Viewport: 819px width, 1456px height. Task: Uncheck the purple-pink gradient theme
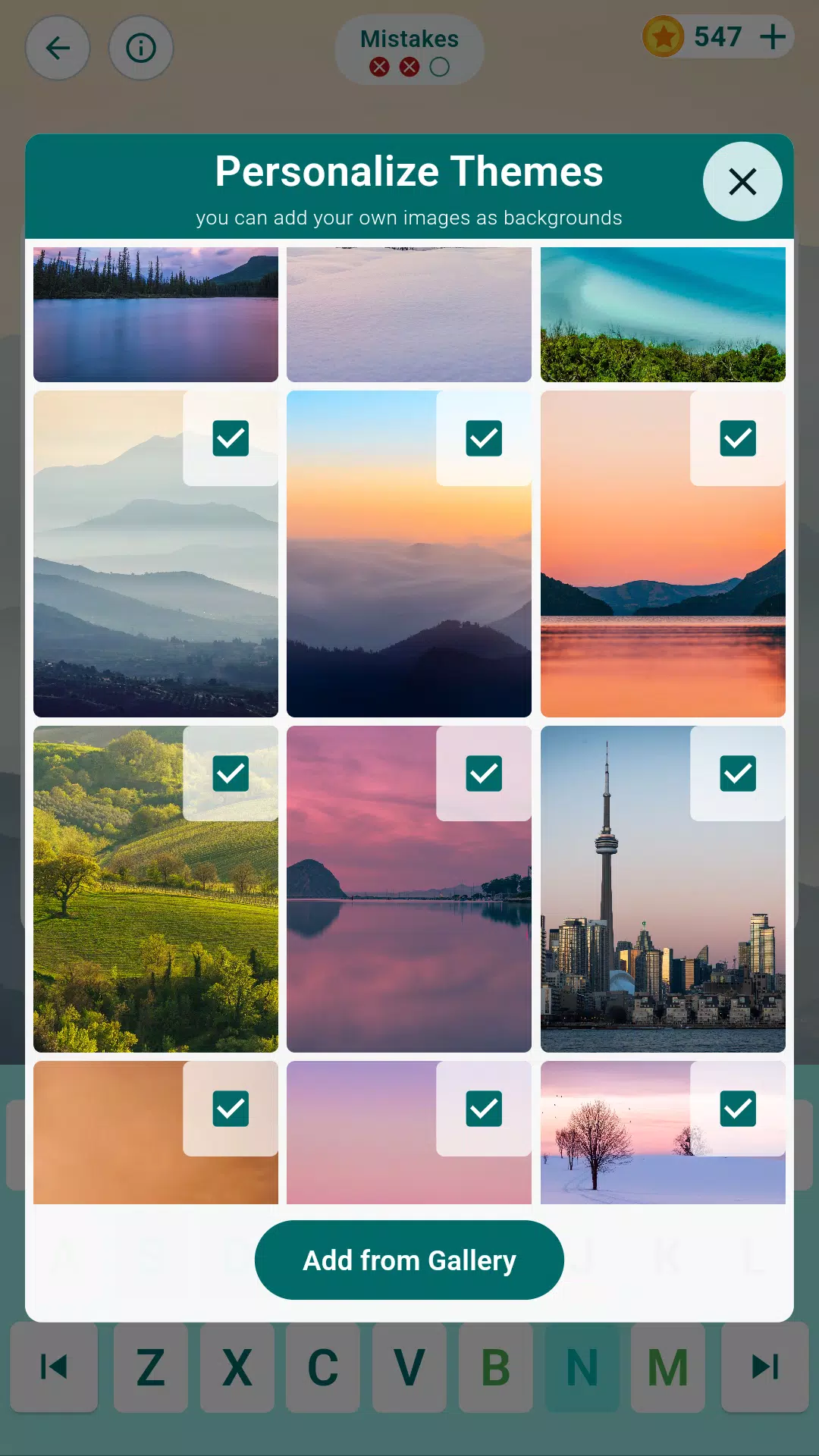pyautogui.click(x=484, y=1109)
